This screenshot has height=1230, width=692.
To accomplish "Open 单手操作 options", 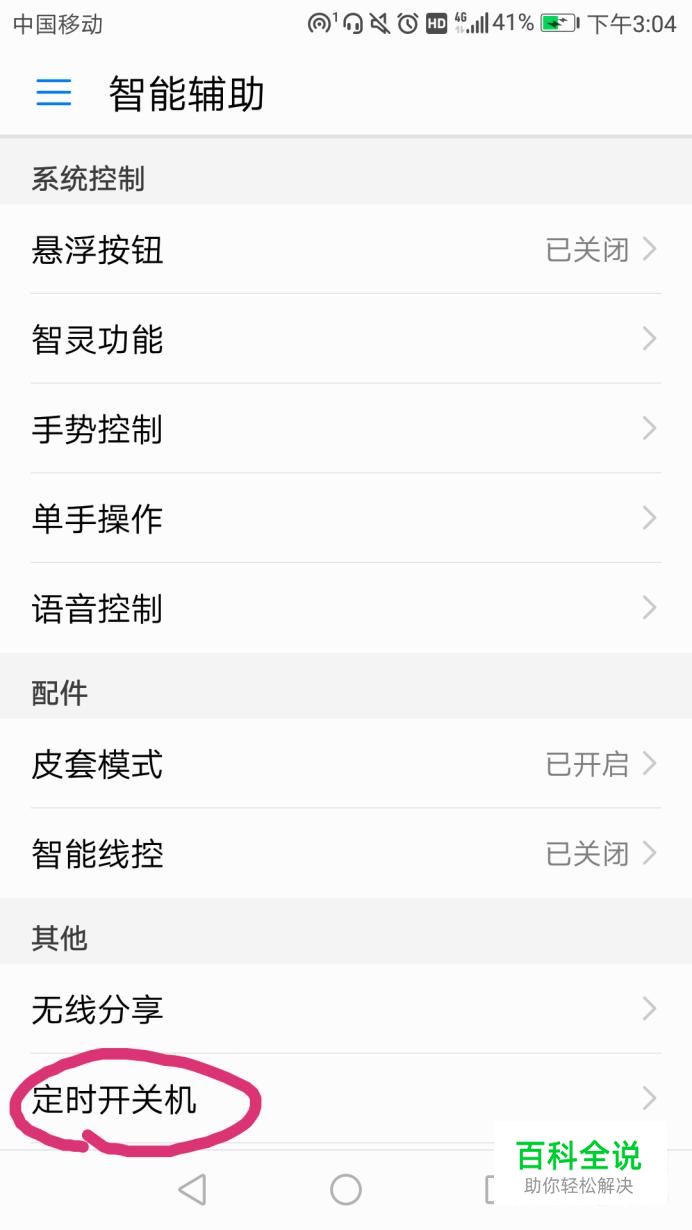I will pyautogui.click(x=346, y=518).
